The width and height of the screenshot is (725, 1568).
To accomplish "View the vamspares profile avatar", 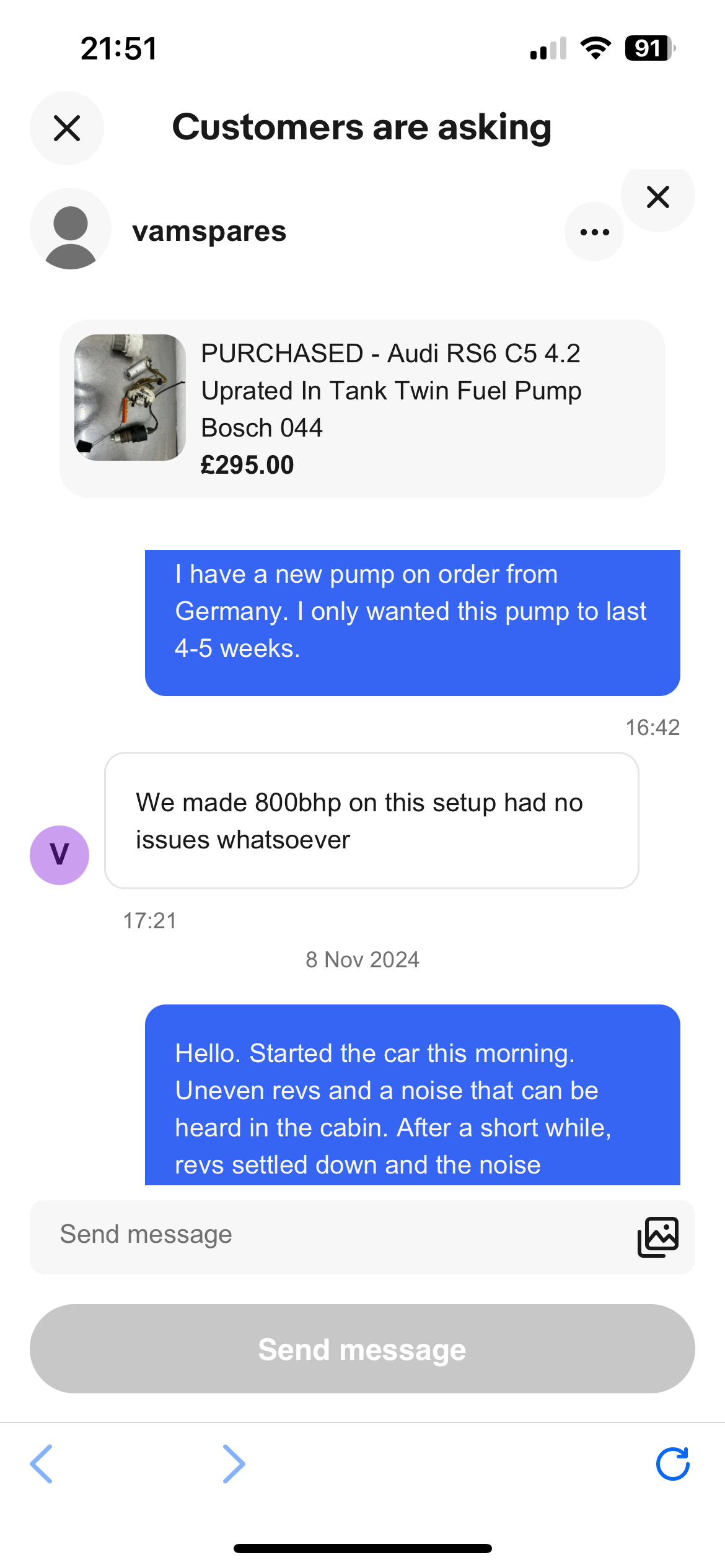I will (x=71, y=230).
